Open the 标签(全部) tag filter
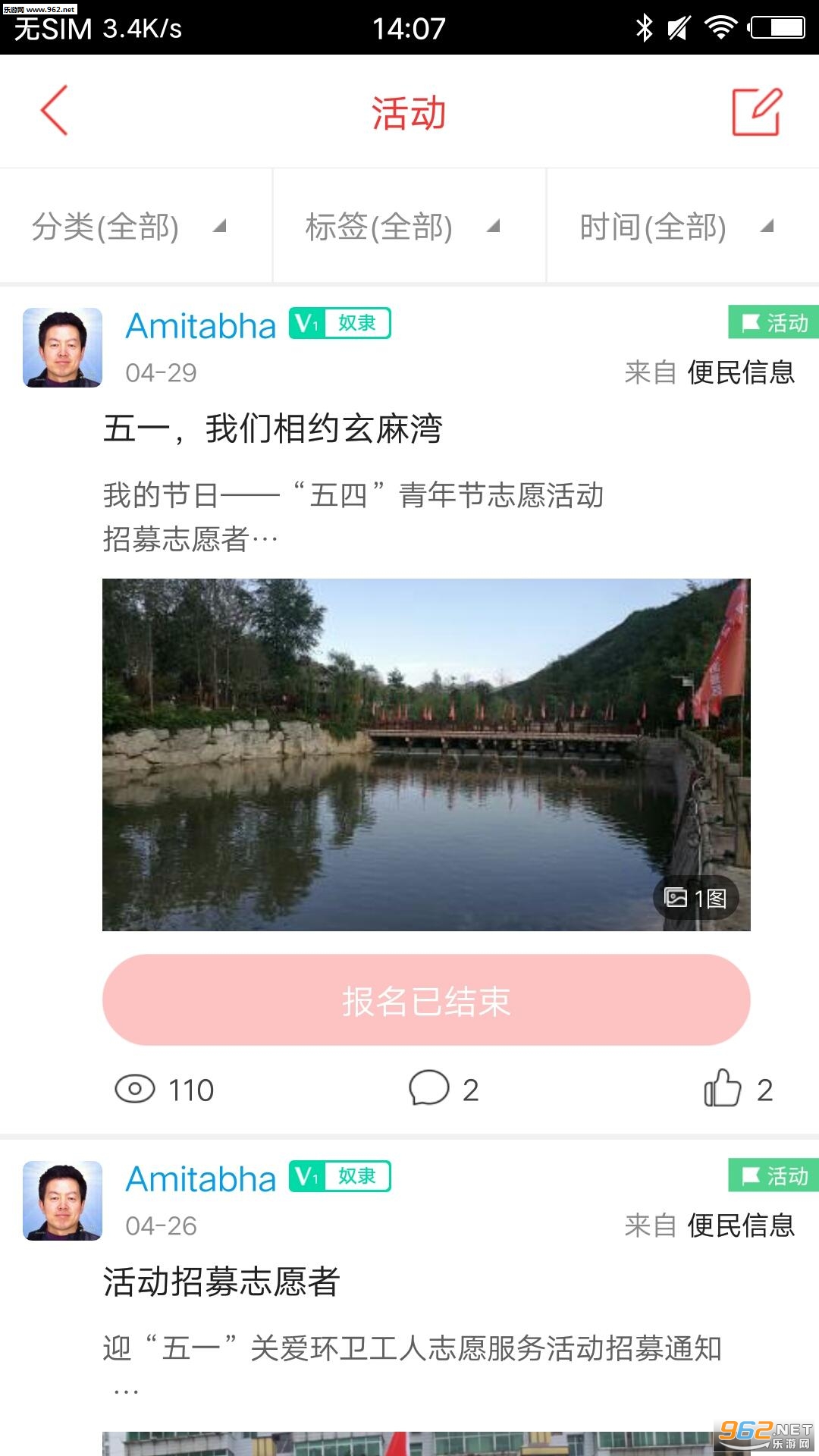The image size is (819, 1456). pyautogui.click(x=402, y=226)
